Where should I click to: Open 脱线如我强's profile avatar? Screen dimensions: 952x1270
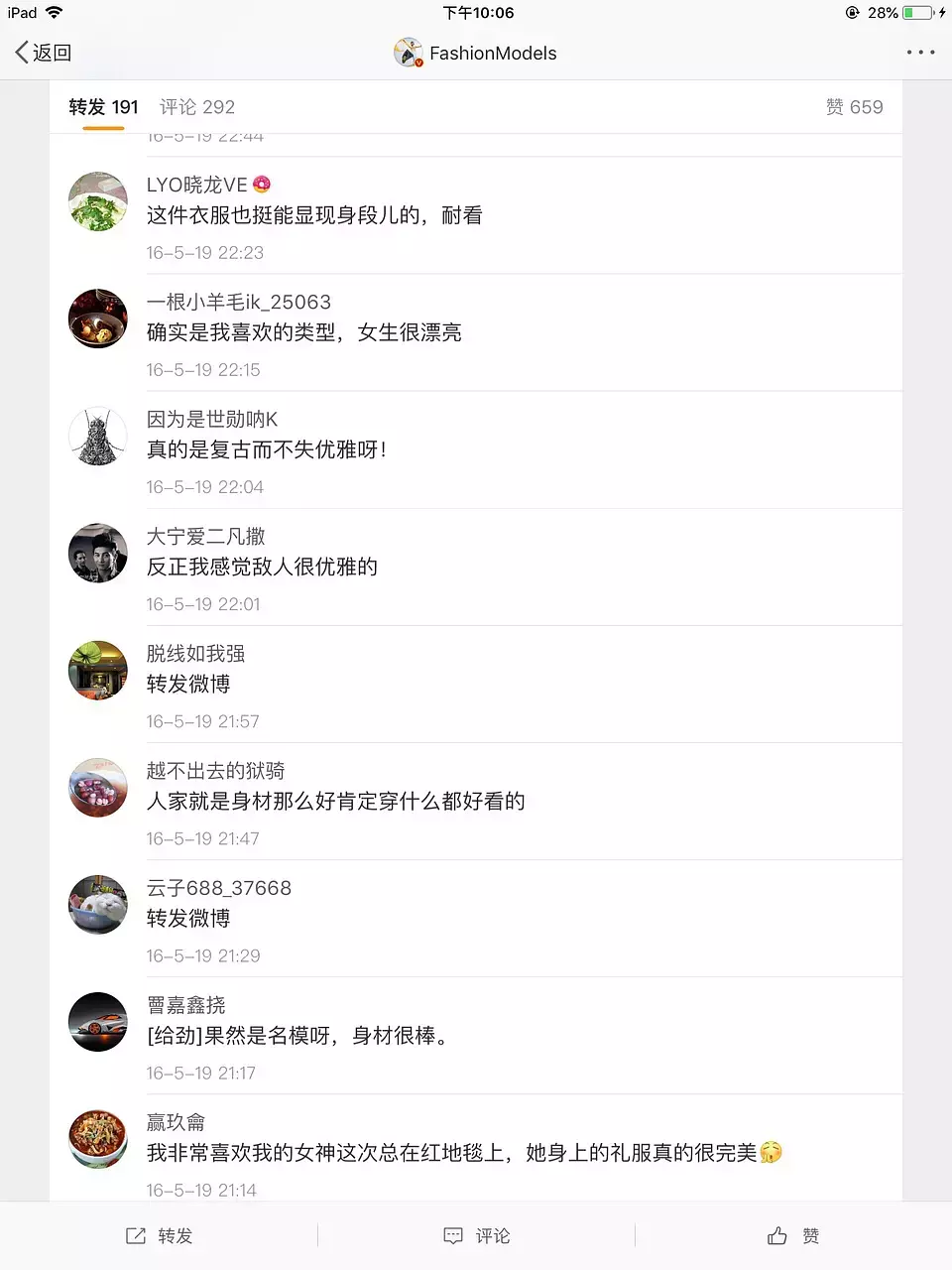98,670
